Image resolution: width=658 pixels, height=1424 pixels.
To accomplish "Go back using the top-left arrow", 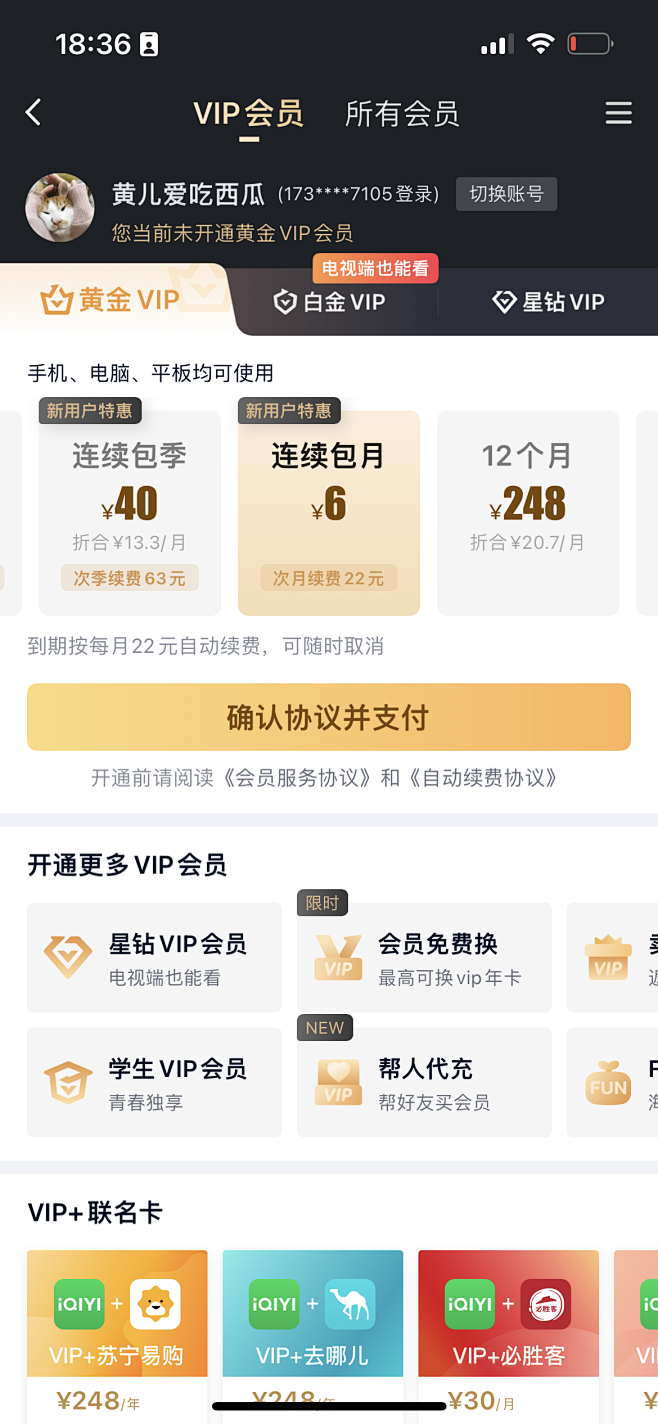I will [x=34, y=112].
